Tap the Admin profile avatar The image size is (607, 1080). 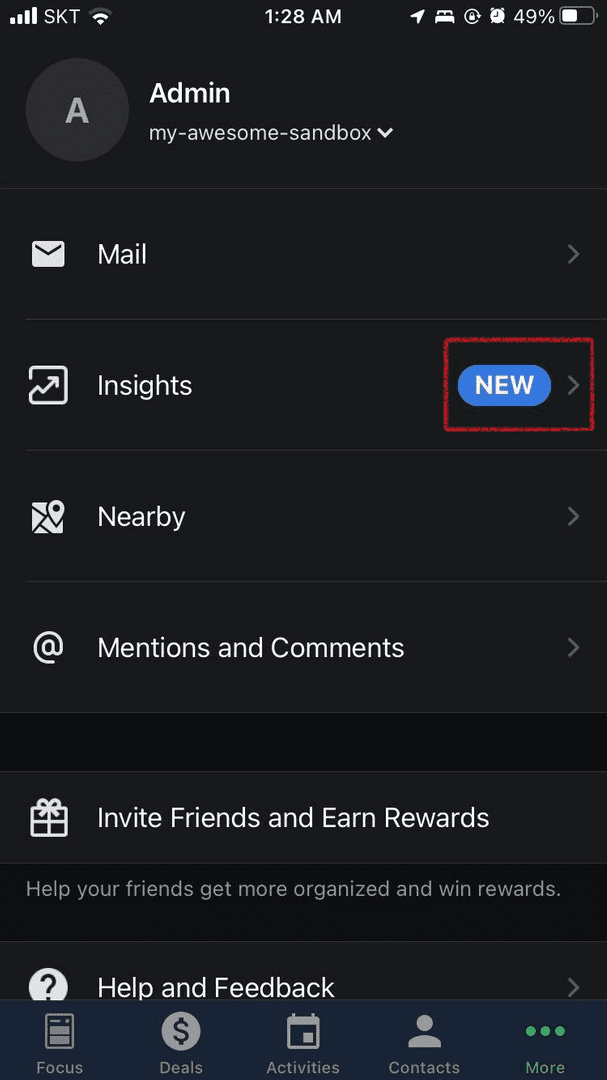[x=77, y=110]
